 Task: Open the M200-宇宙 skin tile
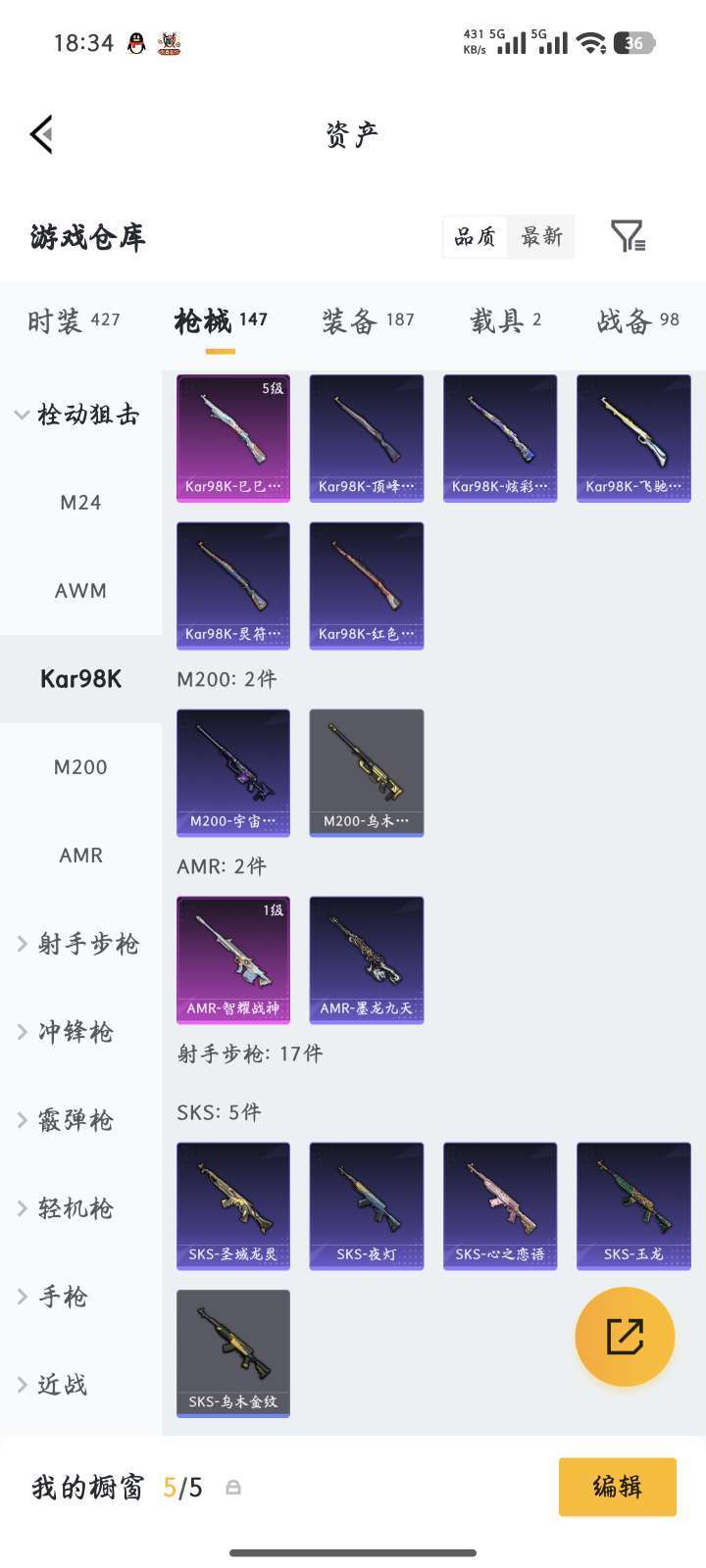[x=233, y=772]
